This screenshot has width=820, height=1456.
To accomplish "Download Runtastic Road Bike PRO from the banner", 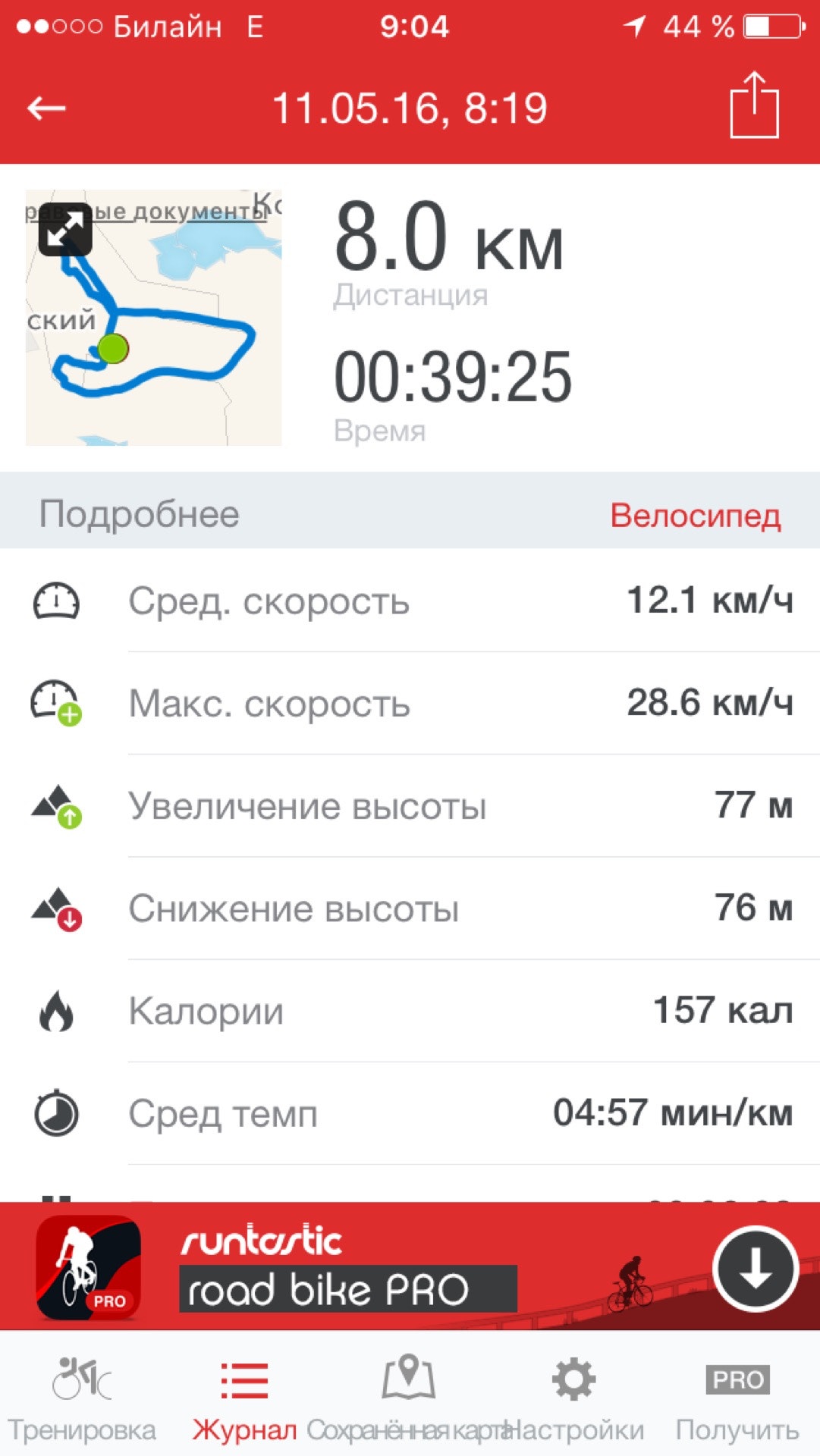I will click(x=755, y=1269).
